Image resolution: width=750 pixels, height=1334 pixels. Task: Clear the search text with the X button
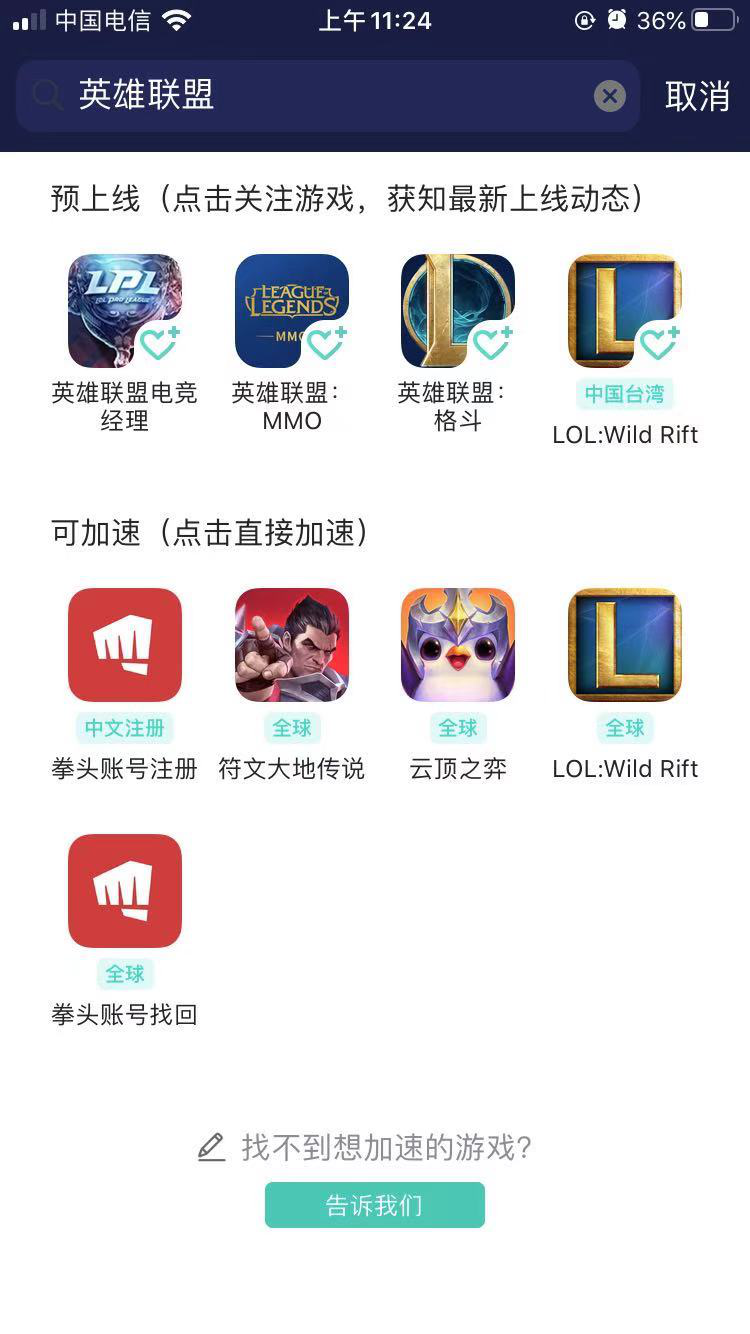click(x=610, y=95)
